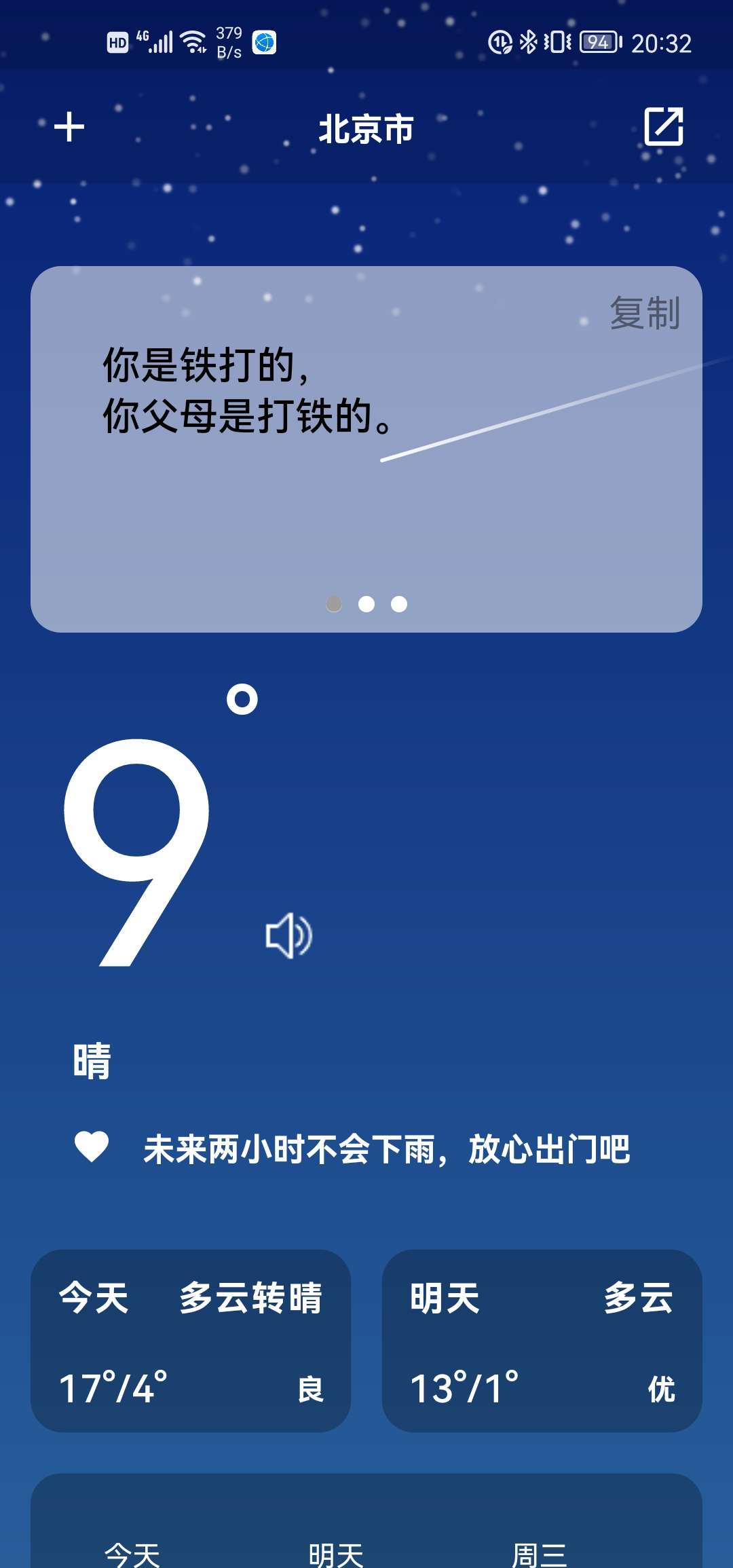
Task: Select the third carousel page dot
Action: [x=399, y=605]
